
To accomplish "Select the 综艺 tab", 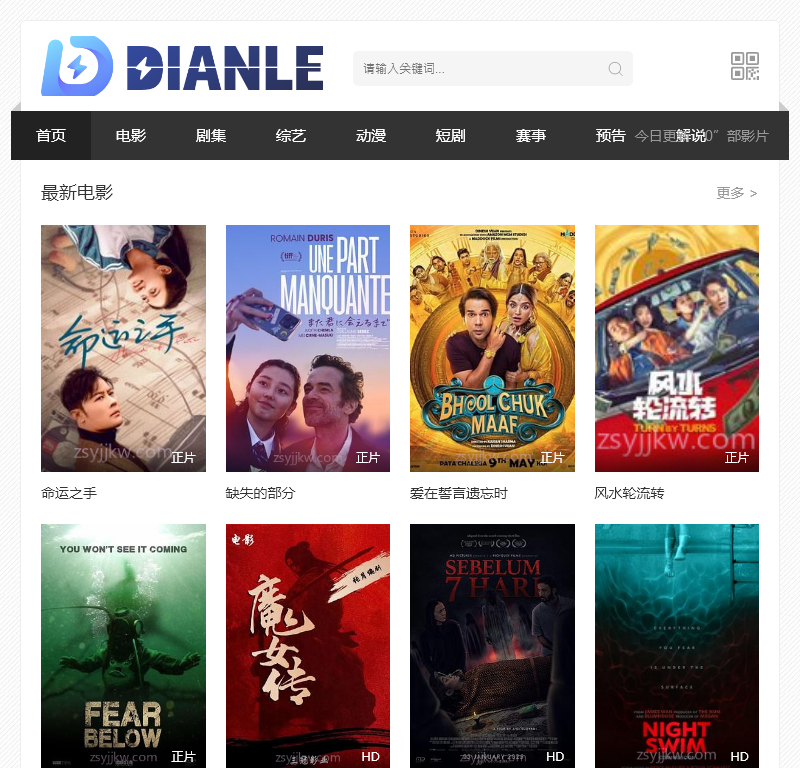I will [291, 136].
